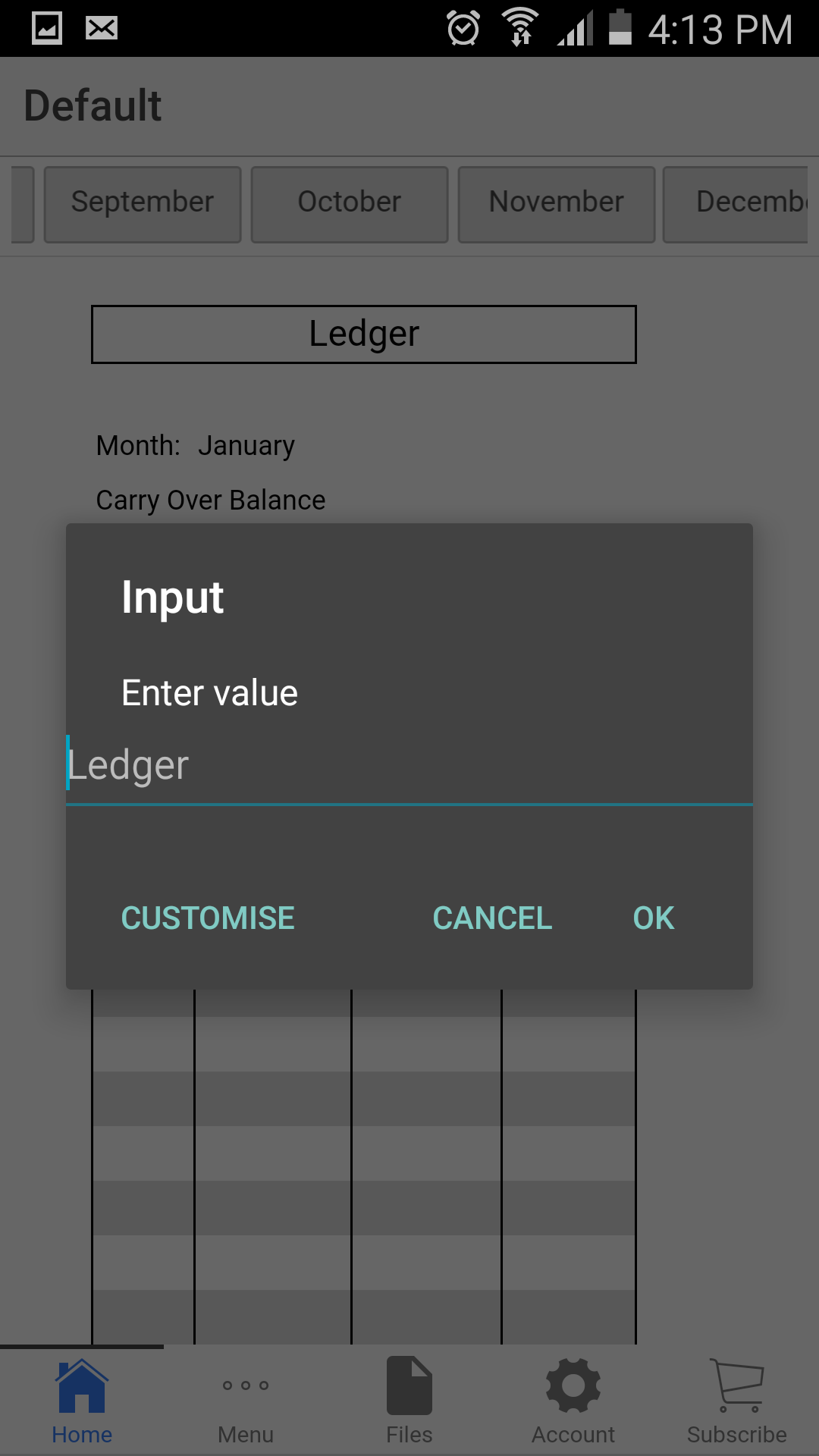Screen dimensions: 819x1456
Task: Open the Menu tab
Action: pyautogui.click(x=246, y=1401)
